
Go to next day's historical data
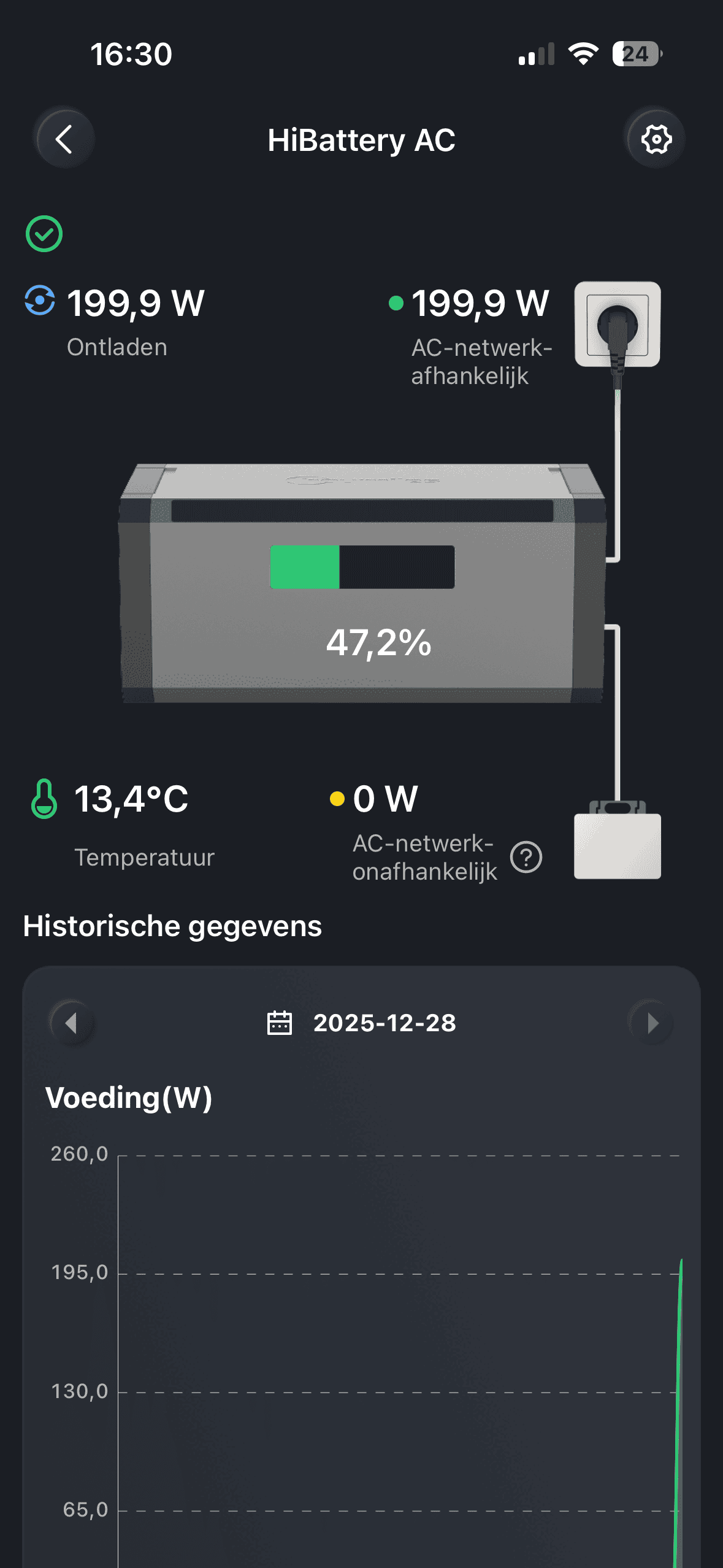652,1023
